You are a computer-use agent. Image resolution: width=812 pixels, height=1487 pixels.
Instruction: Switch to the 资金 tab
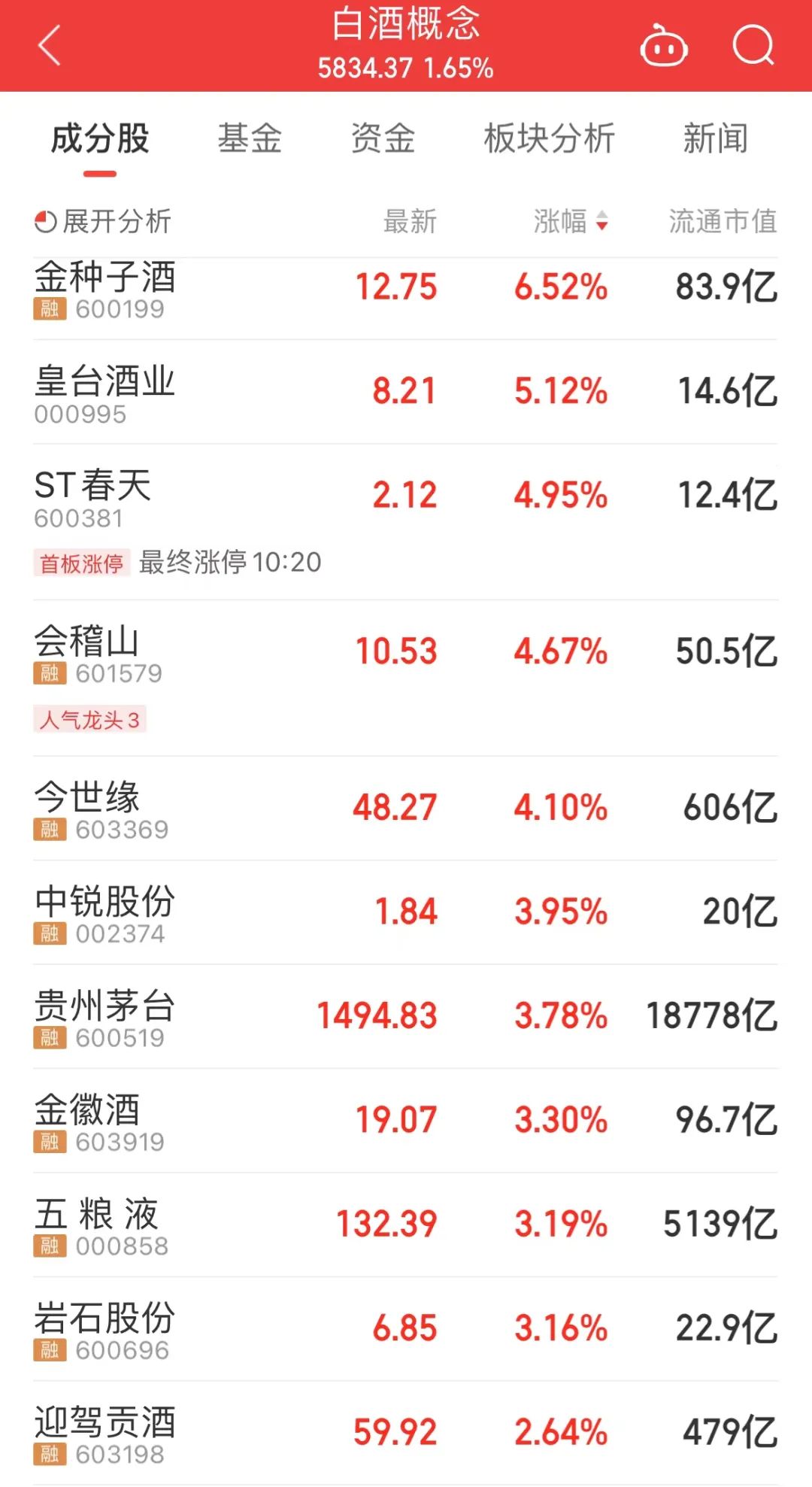(x=383, y=139)
